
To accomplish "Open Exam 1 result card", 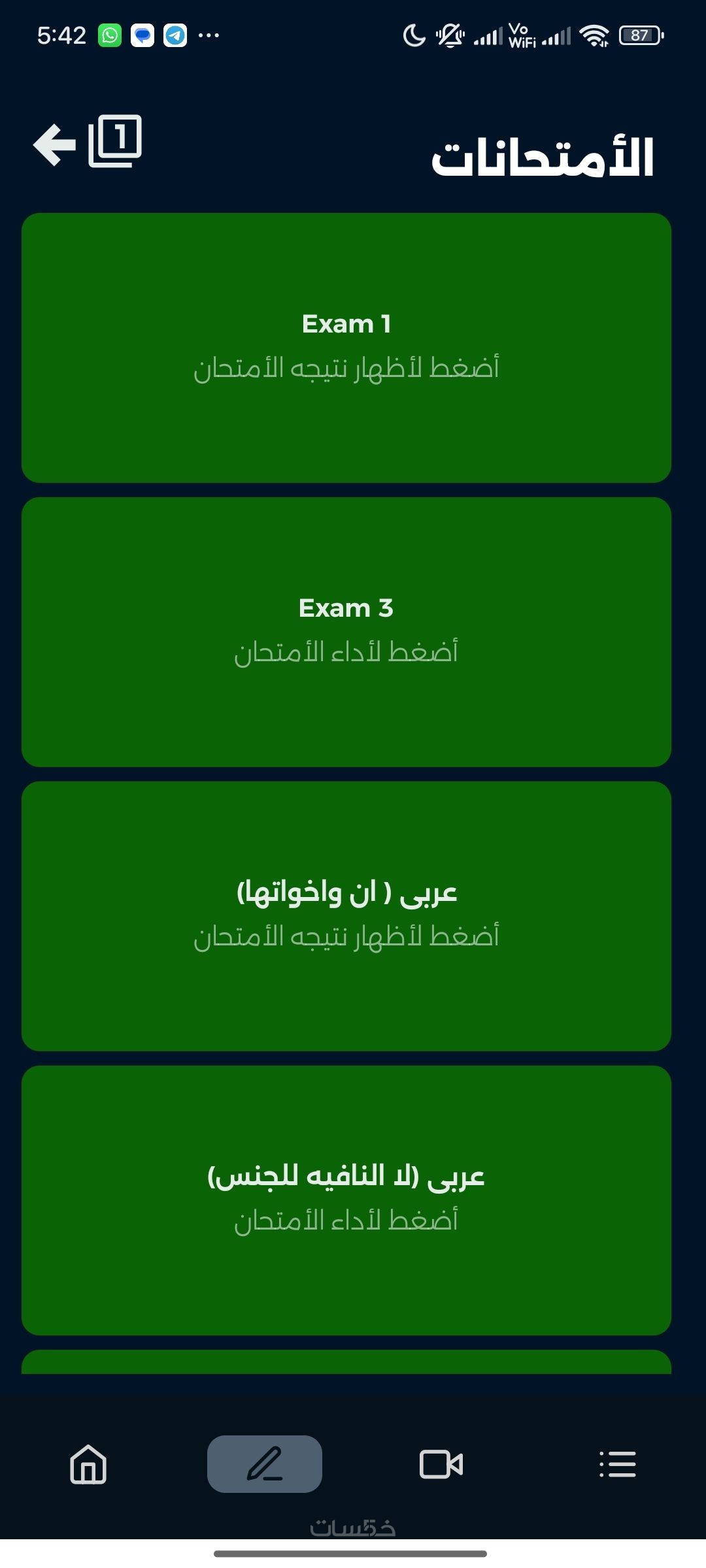I will coord(346,348).
